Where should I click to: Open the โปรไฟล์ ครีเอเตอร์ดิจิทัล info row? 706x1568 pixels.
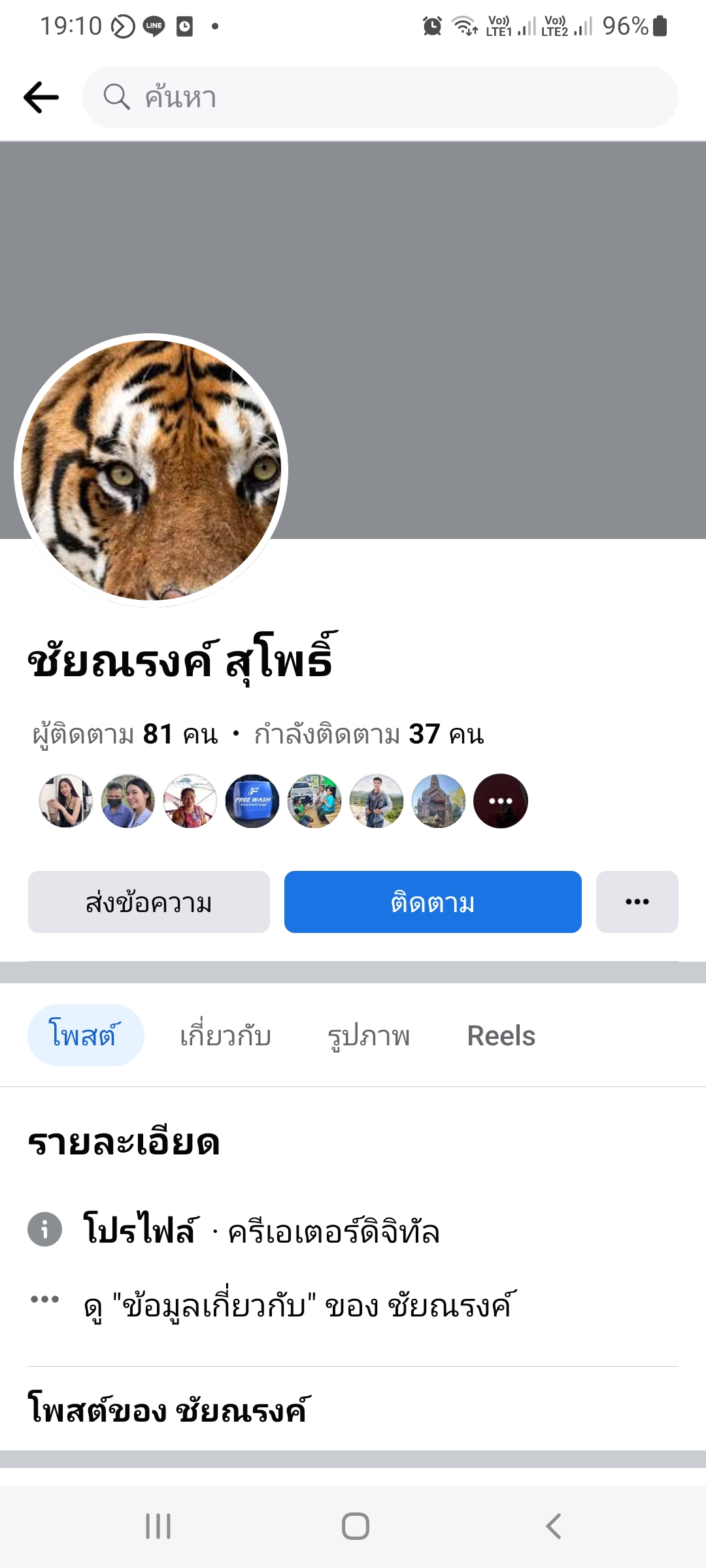tap(261, 1230)
